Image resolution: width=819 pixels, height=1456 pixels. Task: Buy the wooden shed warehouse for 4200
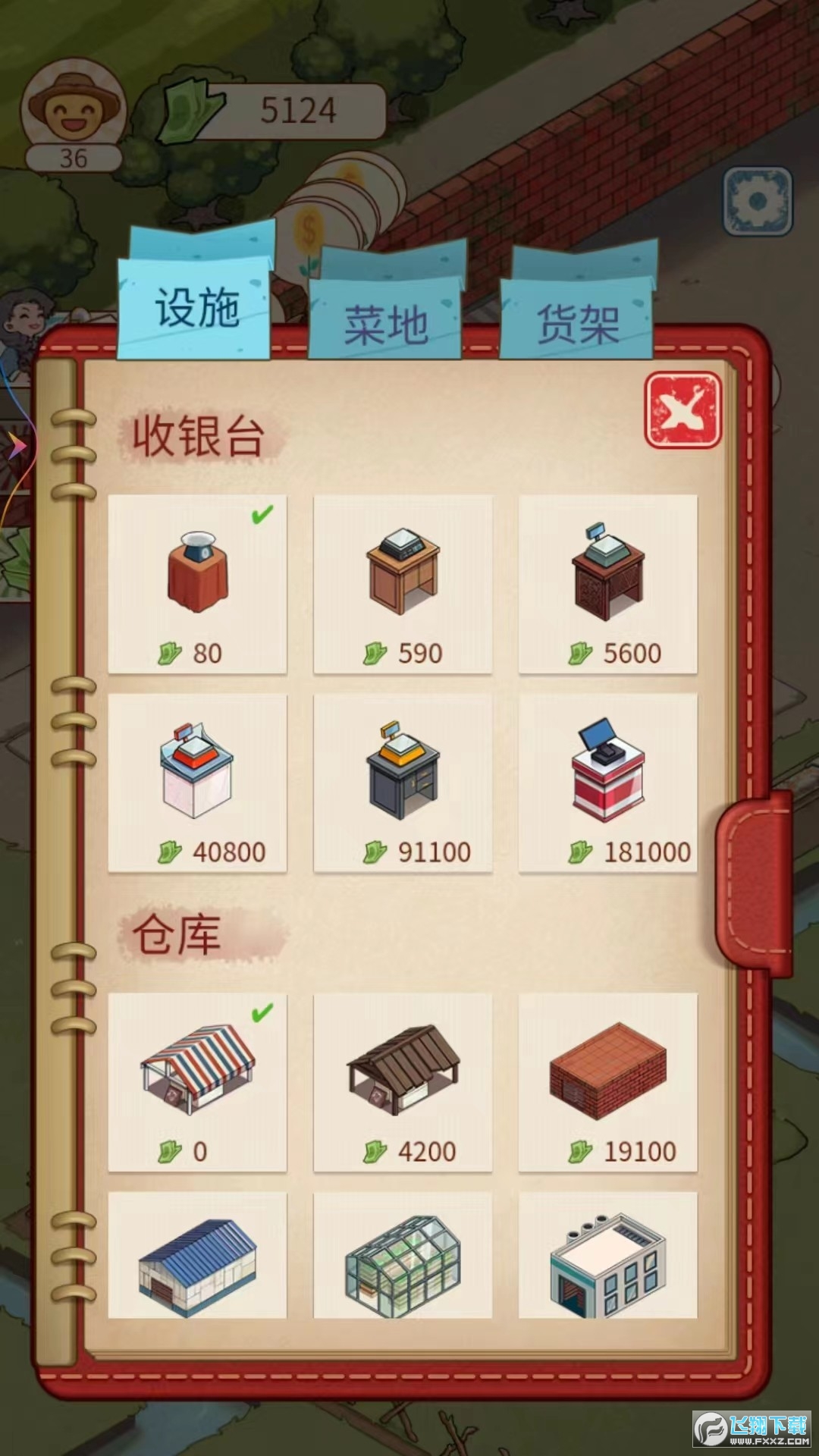(x=403, y=1082)
